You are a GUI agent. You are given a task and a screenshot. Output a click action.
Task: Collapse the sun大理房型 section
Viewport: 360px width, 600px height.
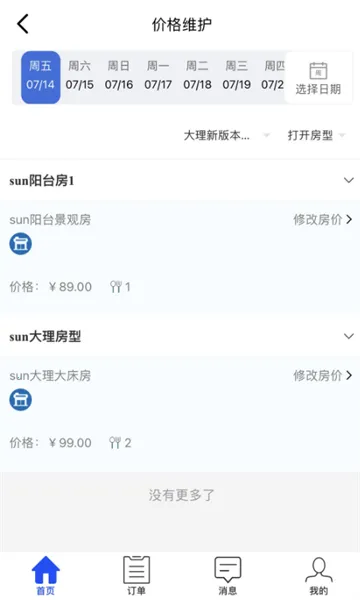point(349,336)
